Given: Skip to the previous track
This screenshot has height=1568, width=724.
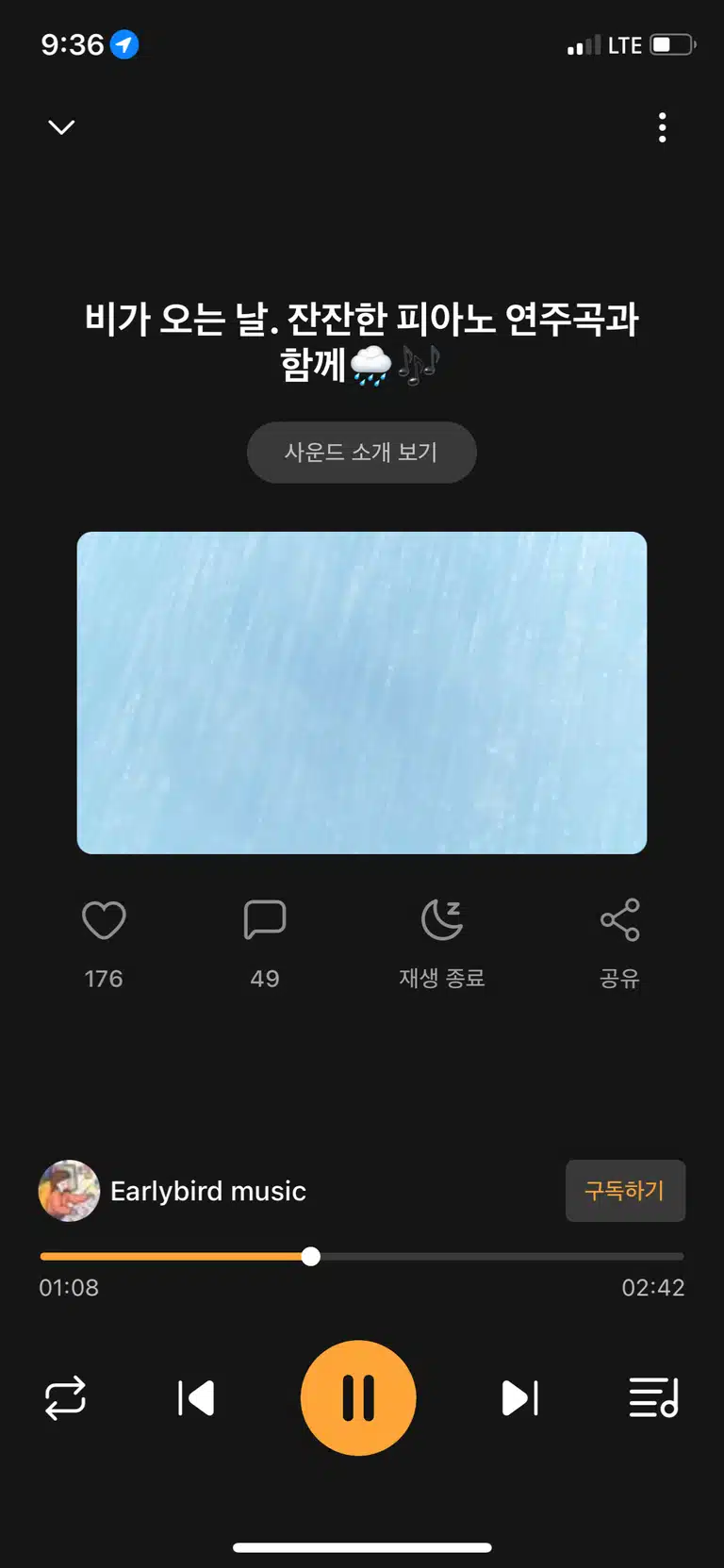Looking at the screenshot, I should (x=196, y=1398).
